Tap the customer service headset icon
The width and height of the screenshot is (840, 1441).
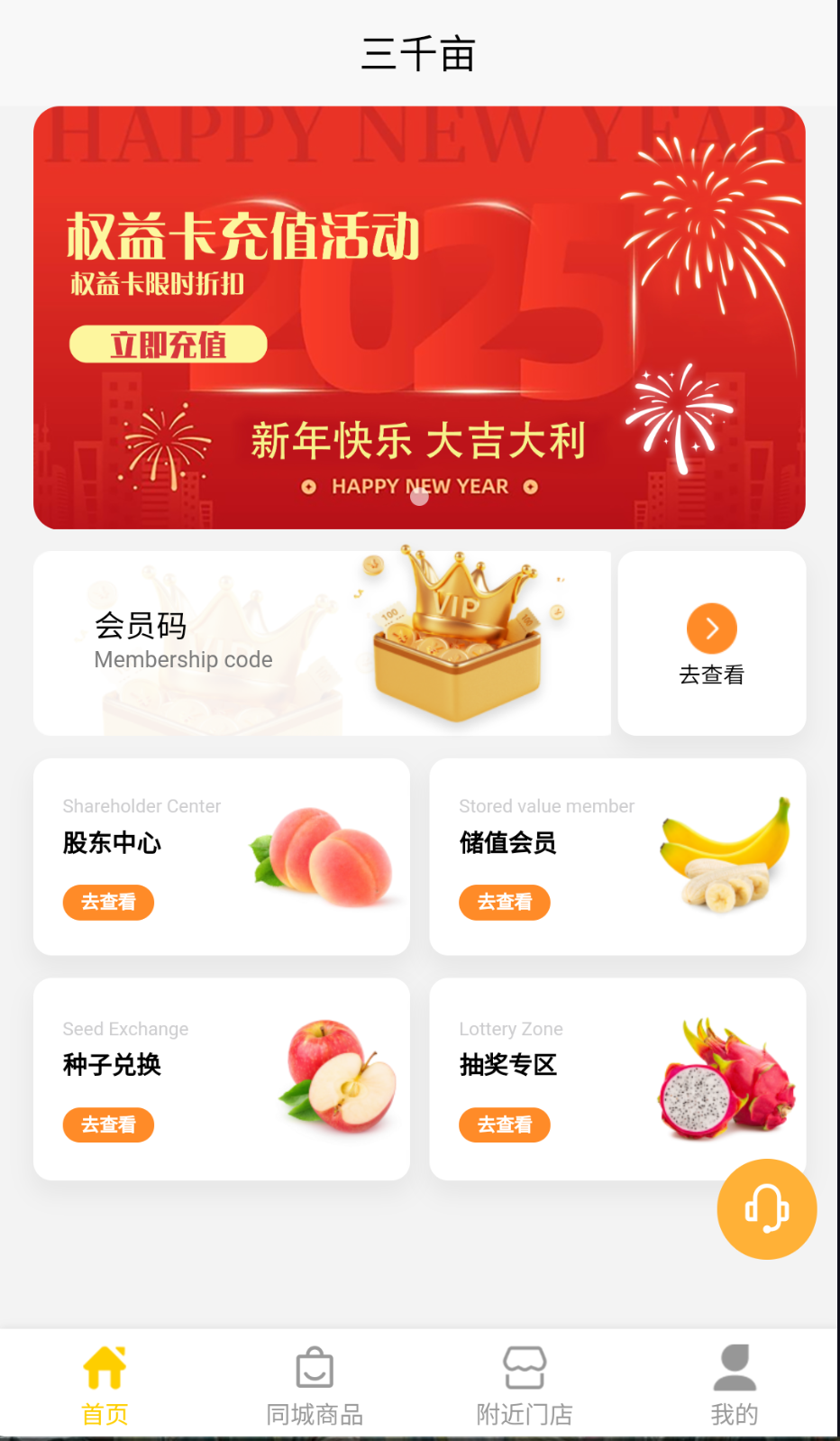(x=765, y=1208)
